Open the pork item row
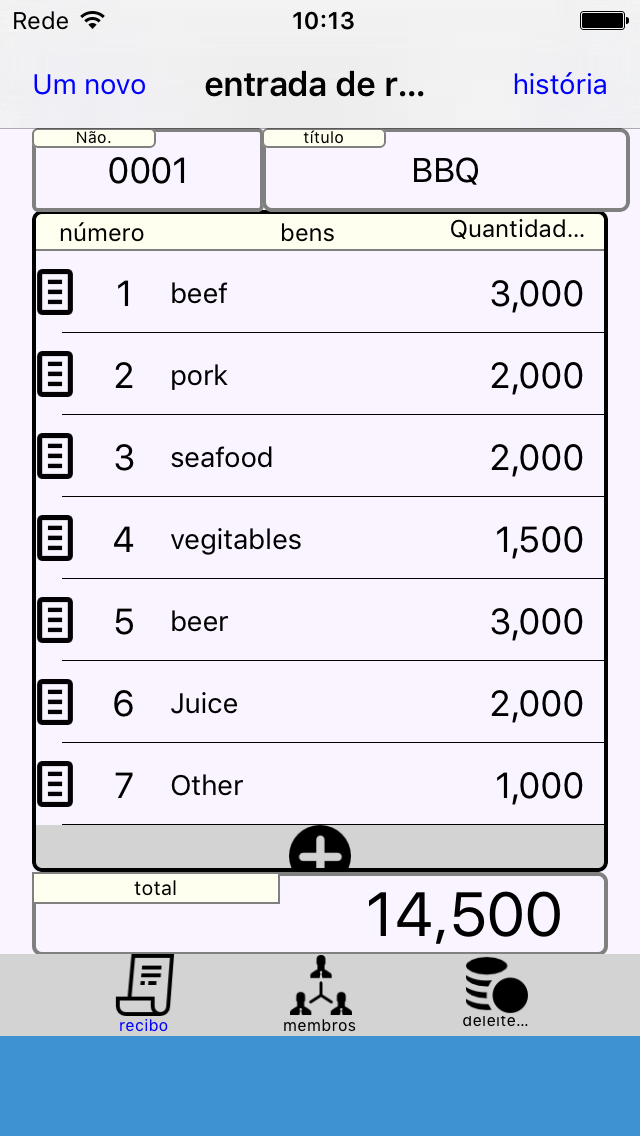The height and width of the screenshot is (1136, 640). point(320,376)
